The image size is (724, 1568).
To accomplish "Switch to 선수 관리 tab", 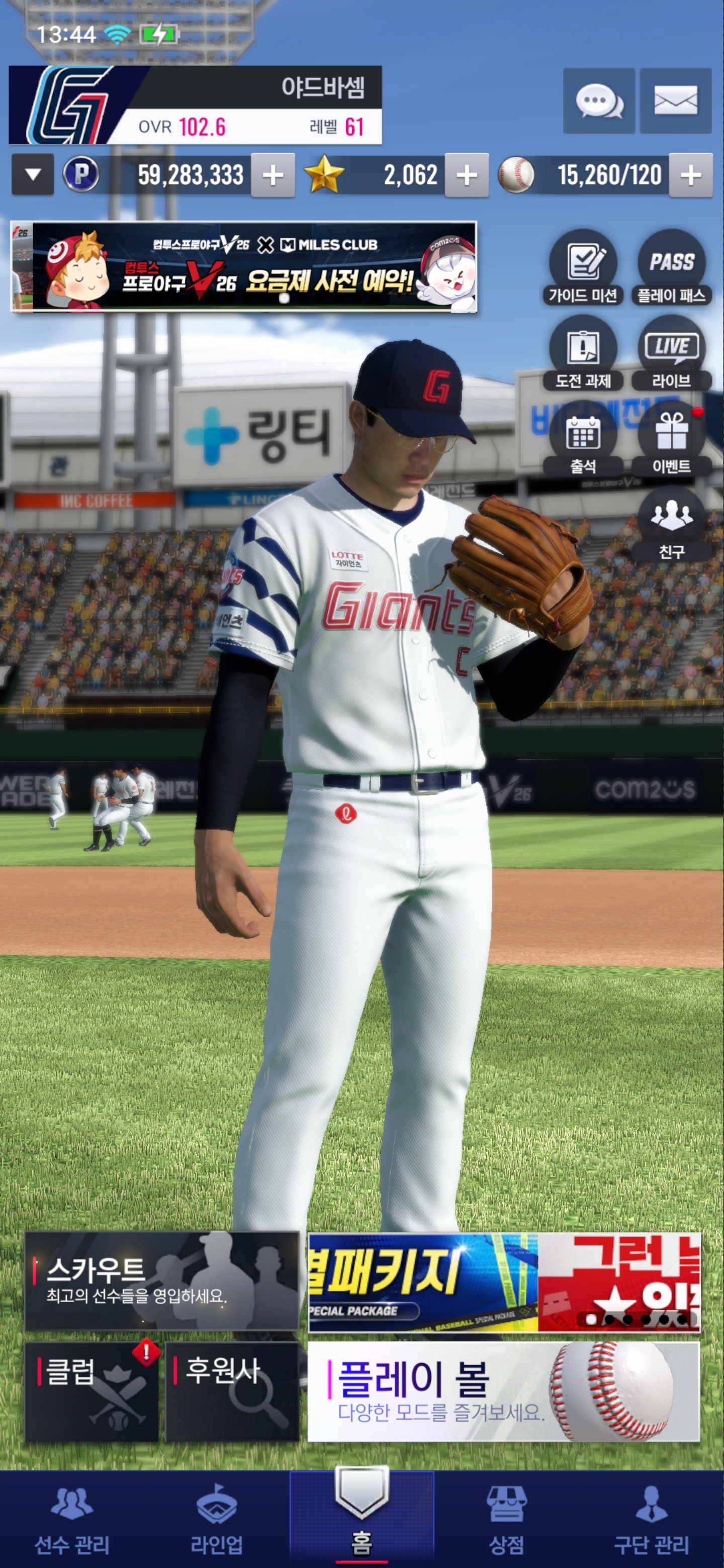I will pos(72,1519).
